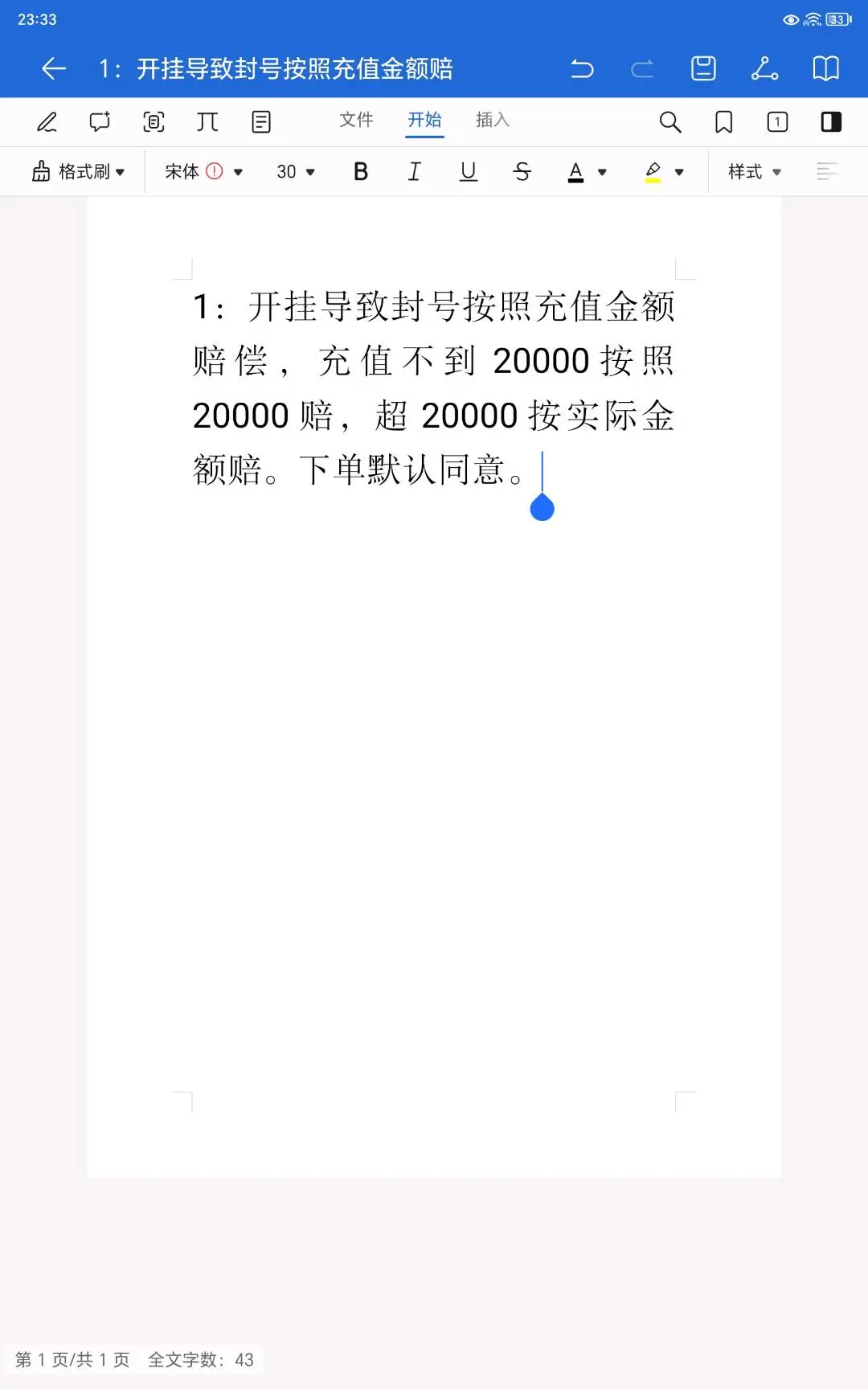Save the document with the save icon

click(x=703, y=68)
